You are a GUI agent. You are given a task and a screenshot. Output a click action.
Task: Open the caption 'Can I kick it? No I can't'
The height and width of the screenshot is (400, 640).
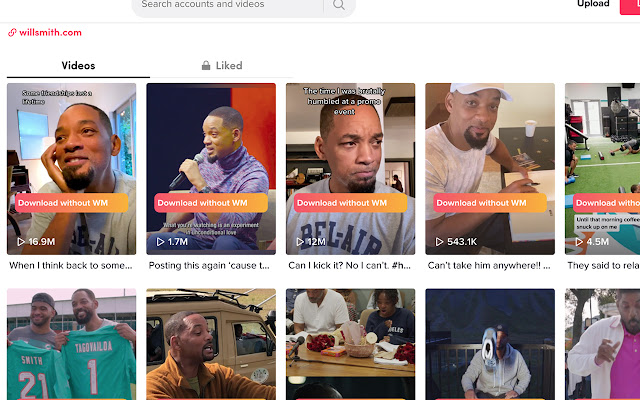click(x=350, y=266)
